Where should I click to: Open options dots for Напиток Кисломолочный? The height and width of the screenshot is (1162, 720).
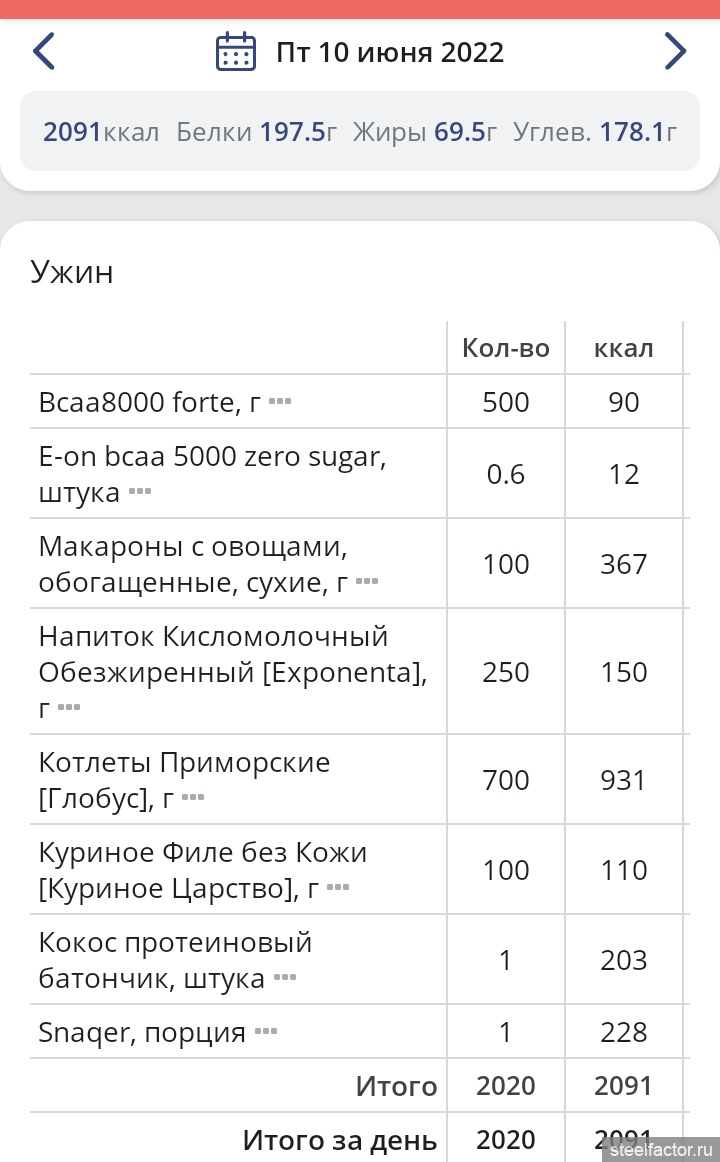(x=69, y=708)
